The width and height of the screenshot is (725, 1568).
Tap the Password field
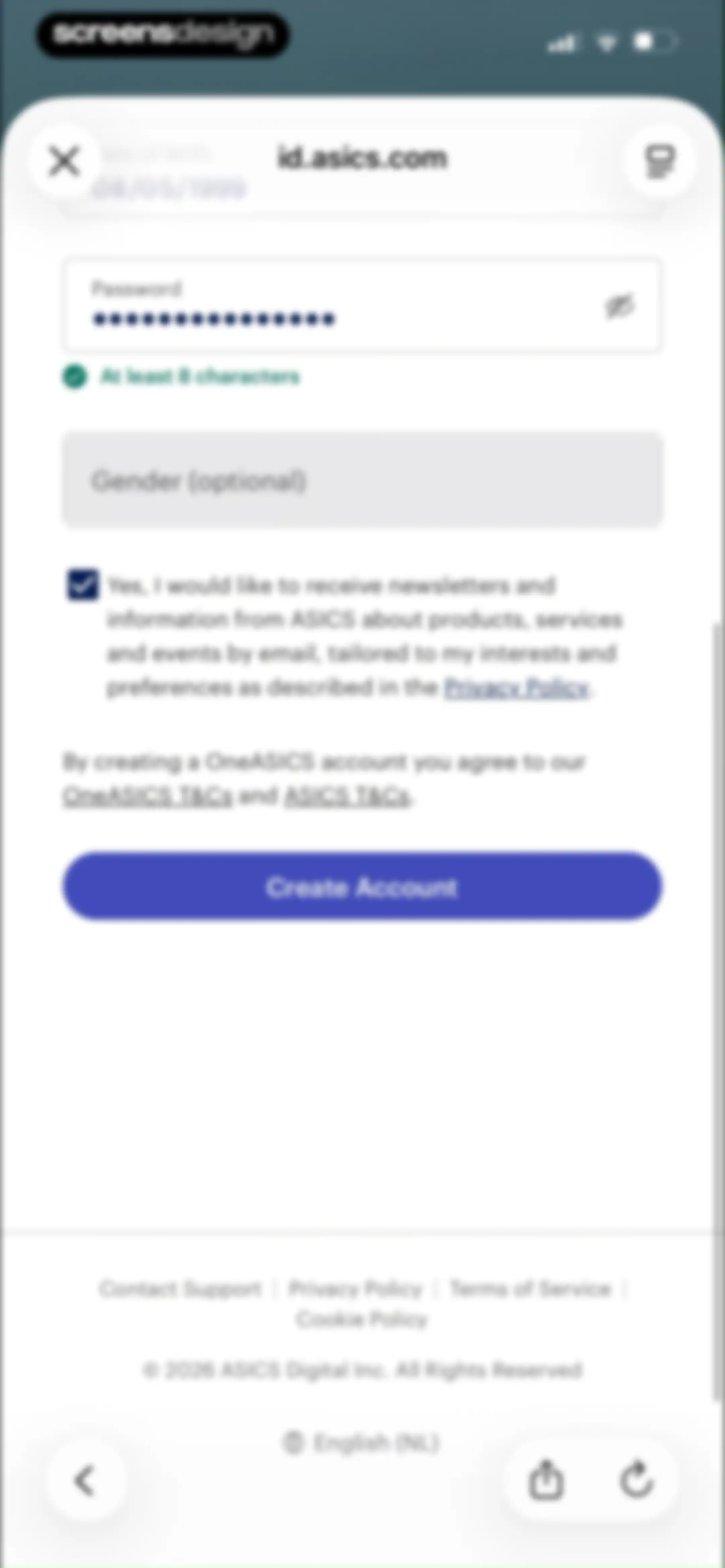pyautogui.click(x=362, y=305)
